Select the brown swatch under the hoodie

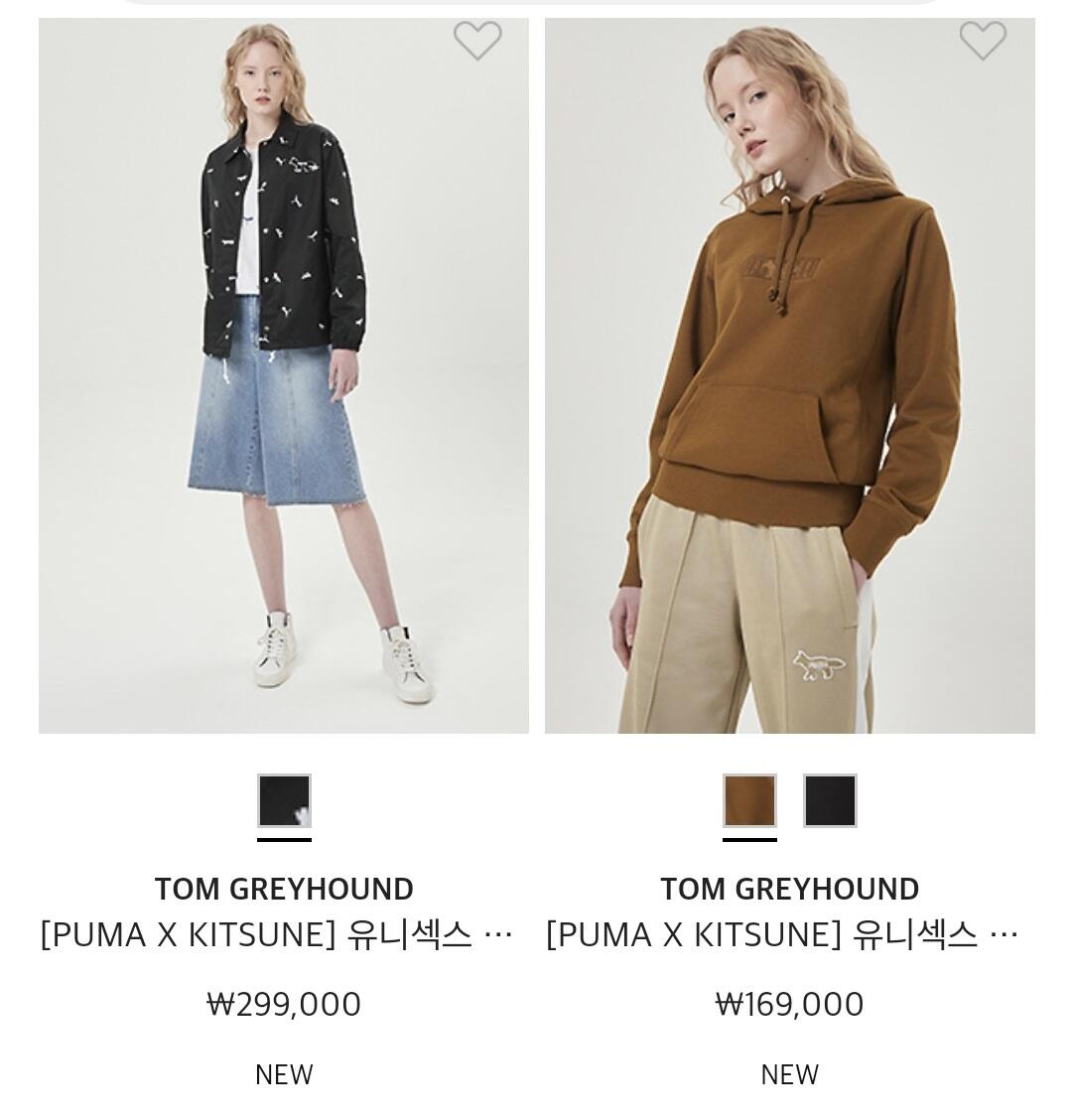(x=749, y=800)
